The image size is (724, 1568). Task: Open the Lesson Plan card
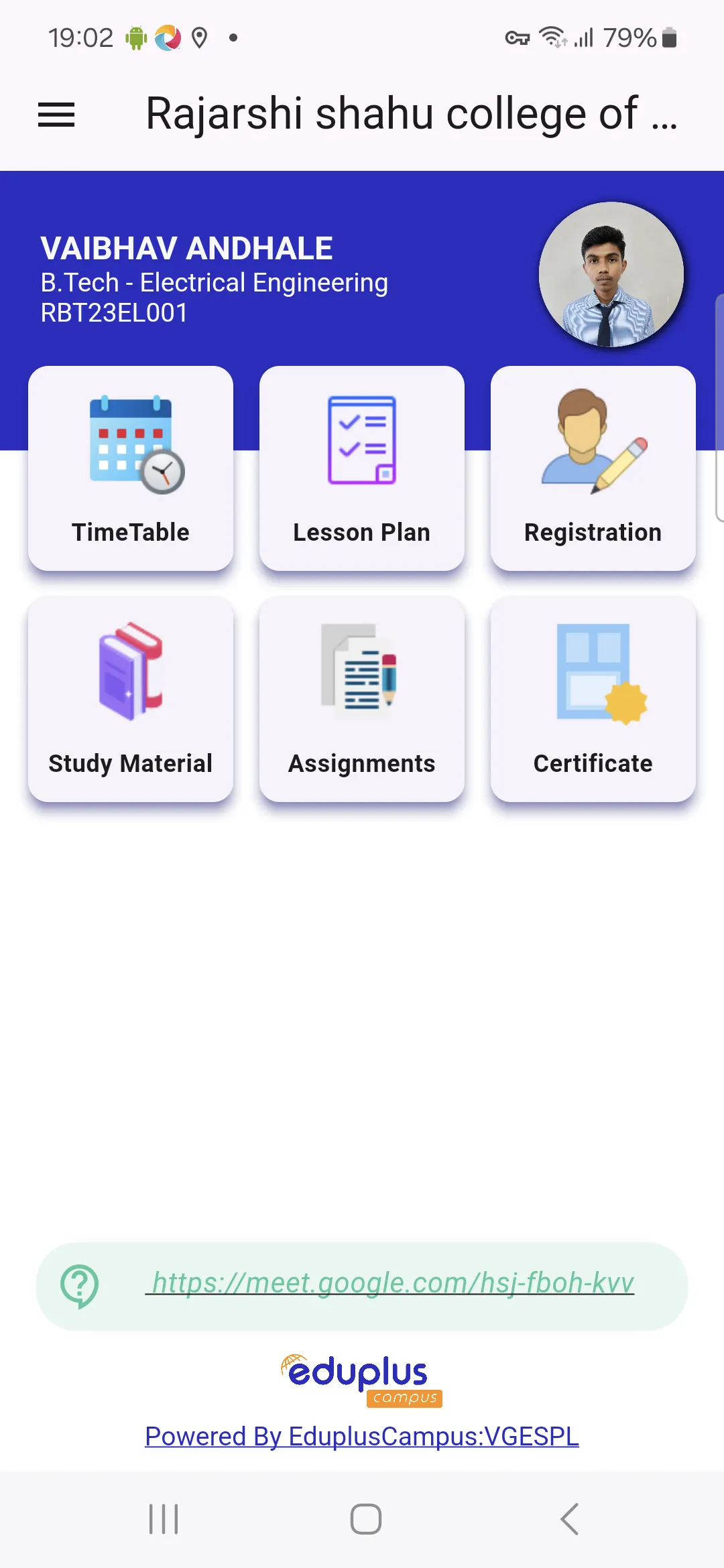tap(362, 468)
